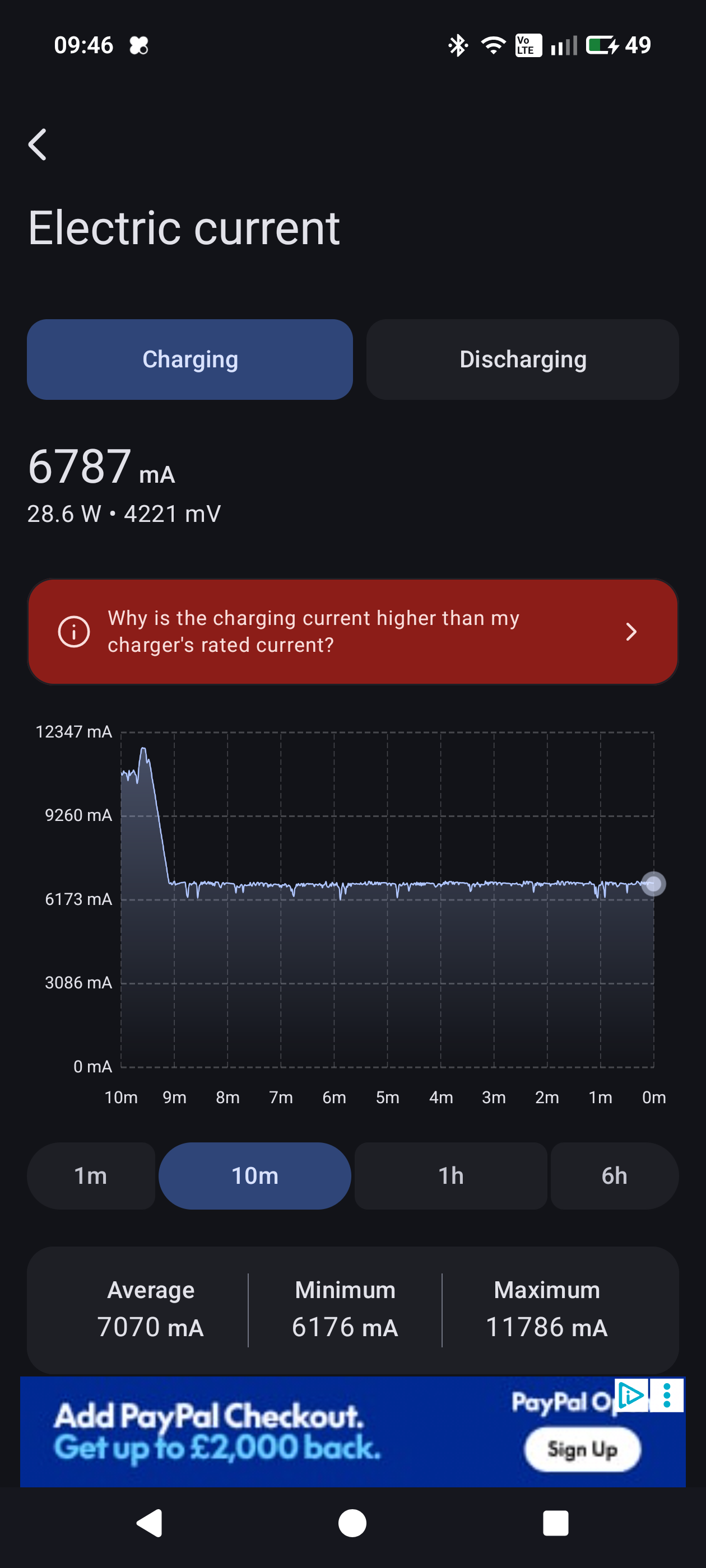Switch to the Discharging tab
The image size is (706, 1568).
[522, 359]
